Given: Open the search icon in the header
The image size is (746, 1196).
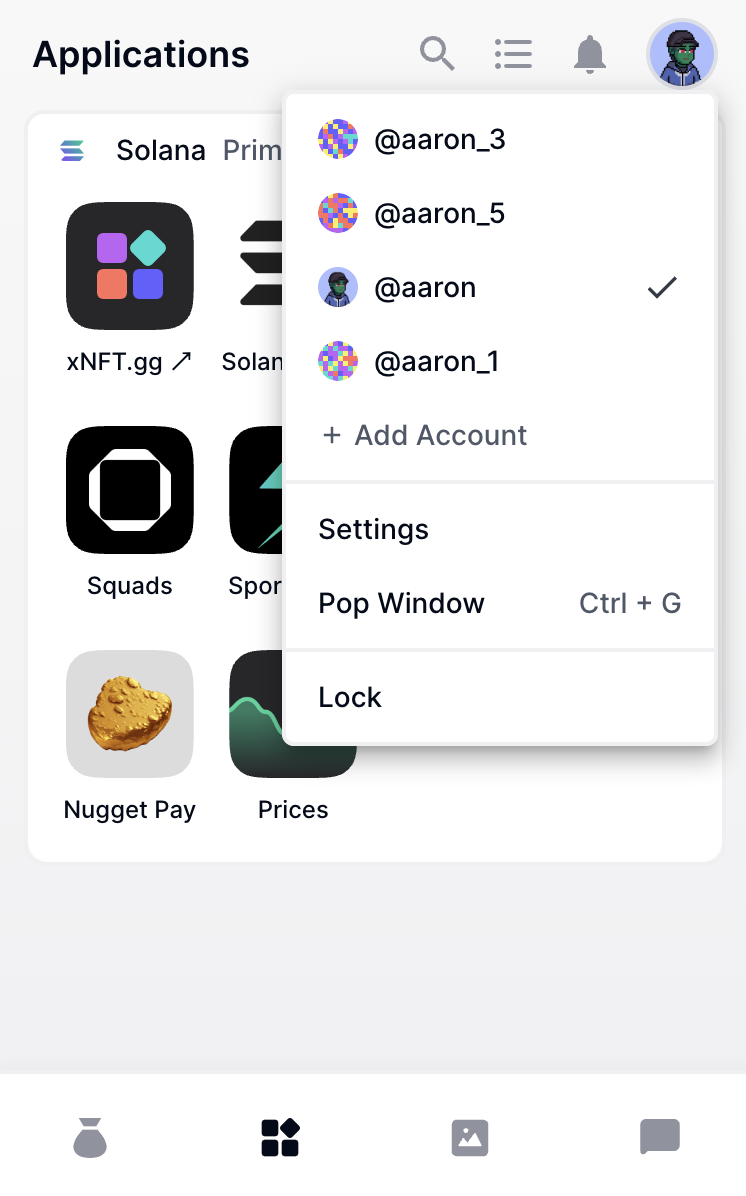Looking at the screenshot, I should pyautogui.click(x=437, y=55).
